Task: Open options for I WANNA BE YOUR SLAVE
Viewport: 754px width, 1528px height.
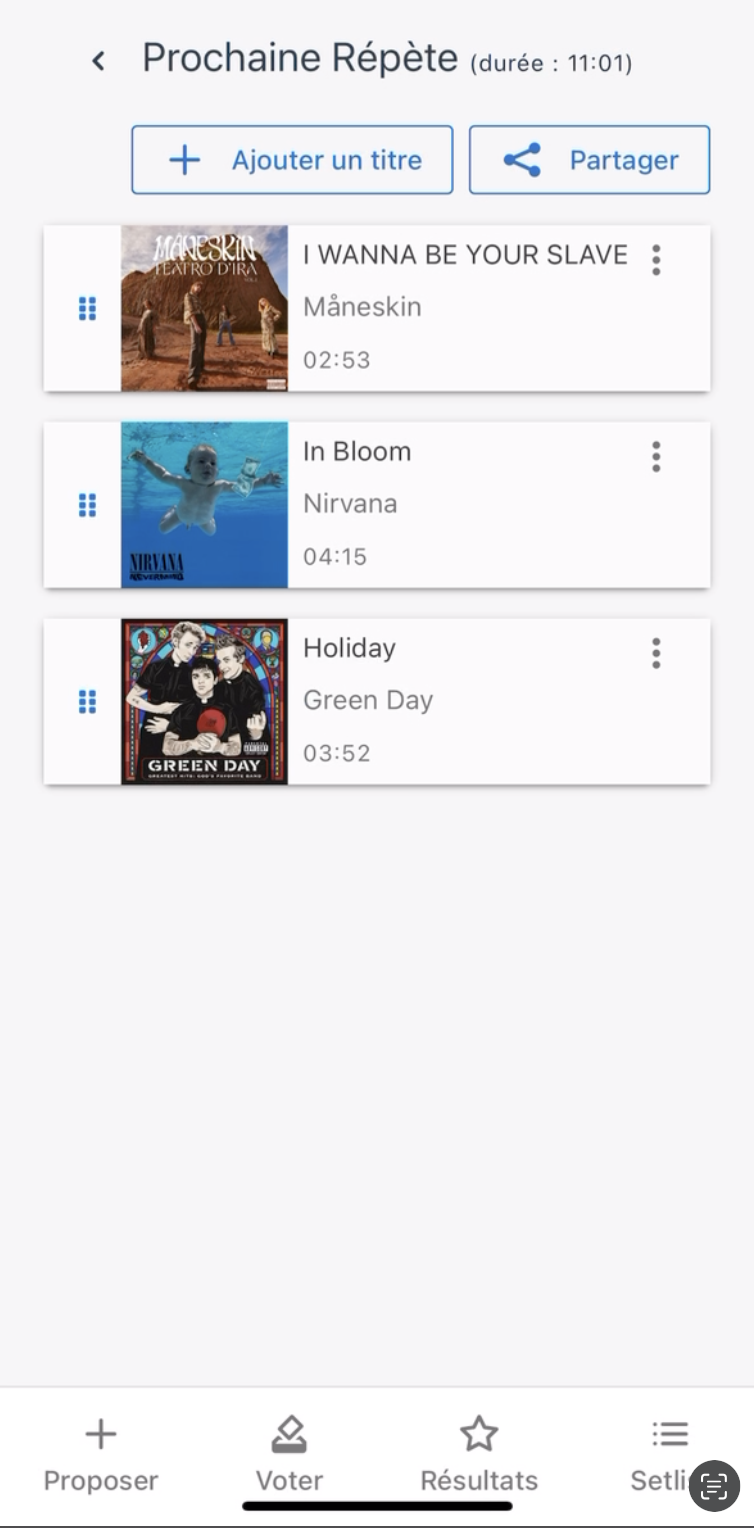Action: coord(656,260)
